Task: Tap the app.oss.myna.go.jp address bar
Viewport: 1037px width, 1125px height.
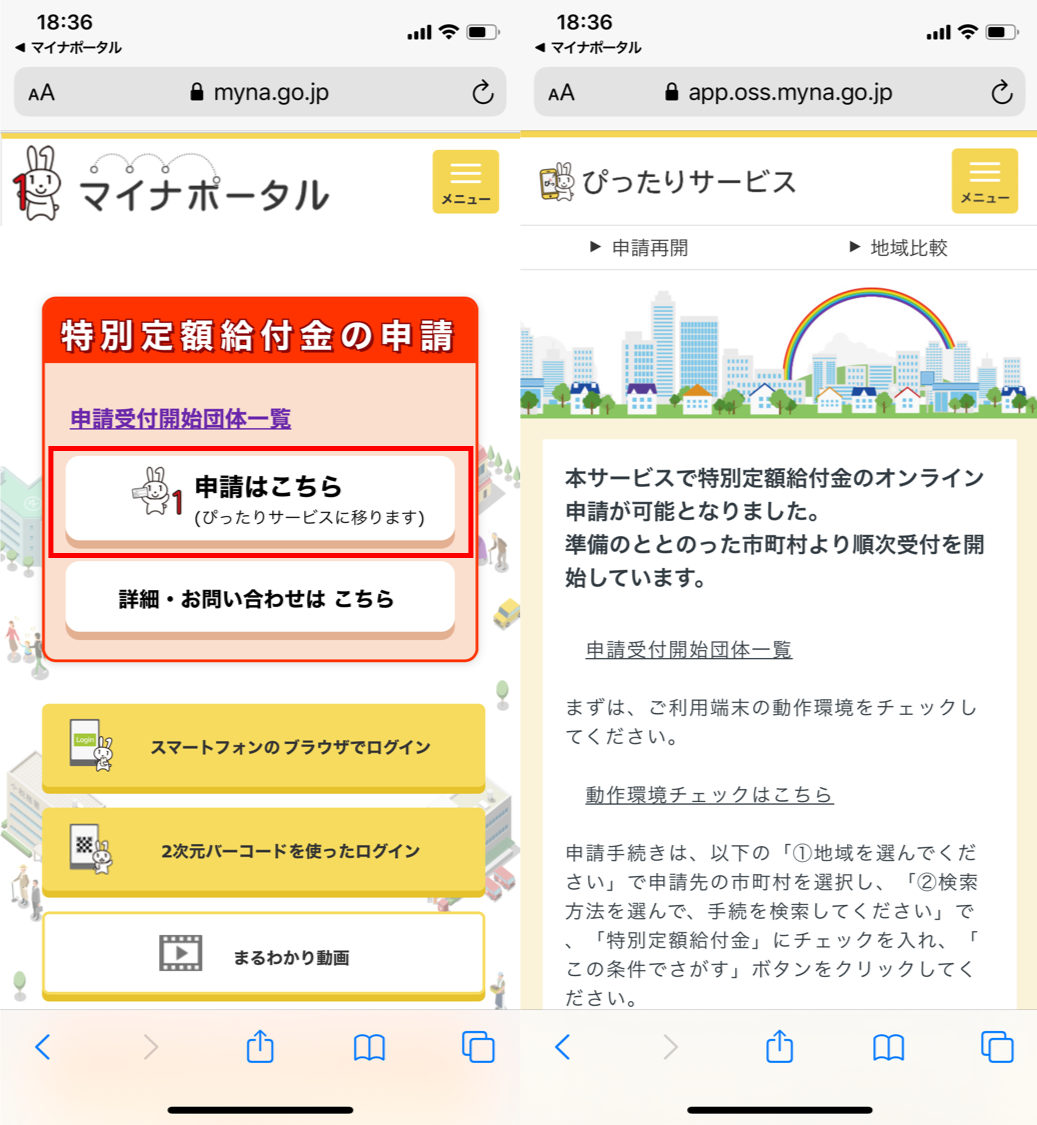Action: tap(778, 93)
